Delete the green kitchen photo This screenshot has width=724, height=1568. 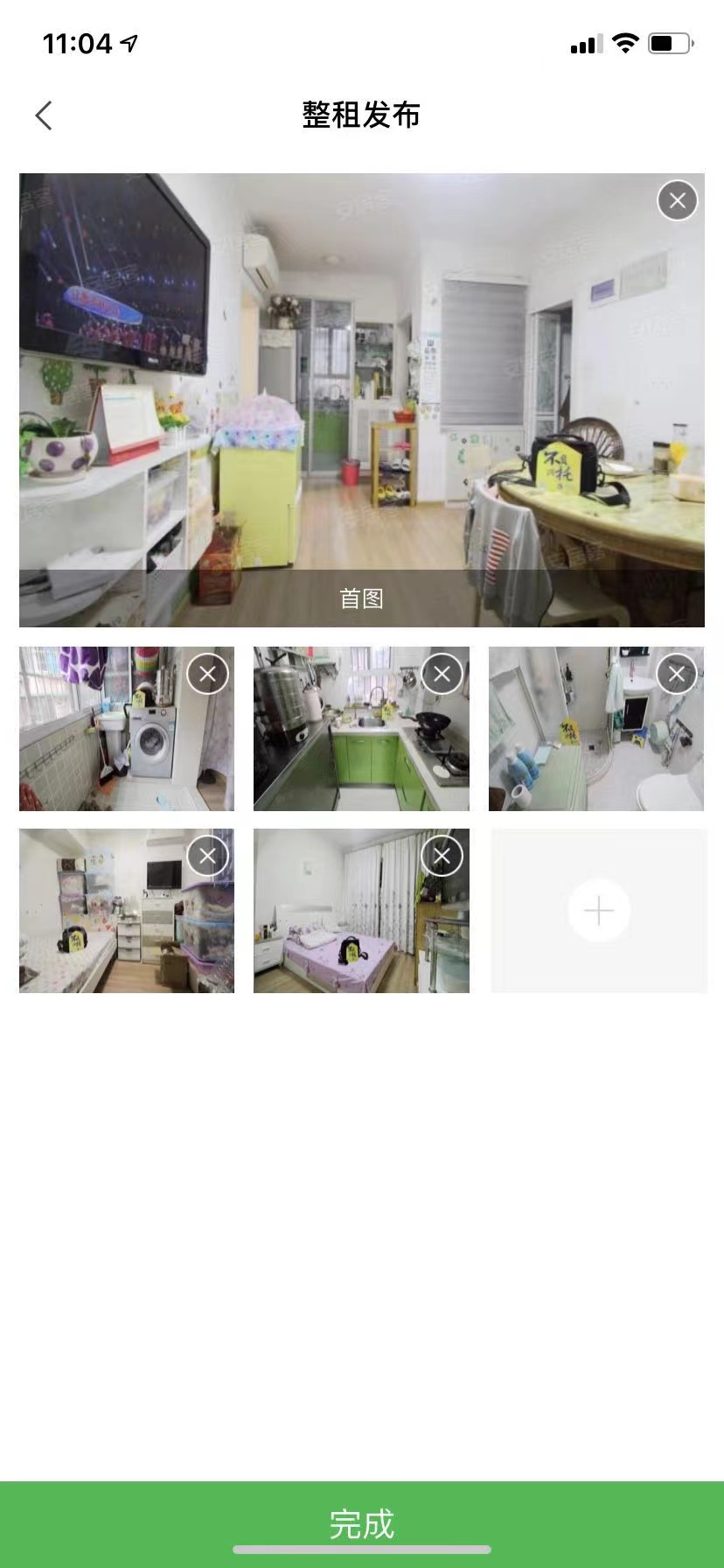point(442,674)
